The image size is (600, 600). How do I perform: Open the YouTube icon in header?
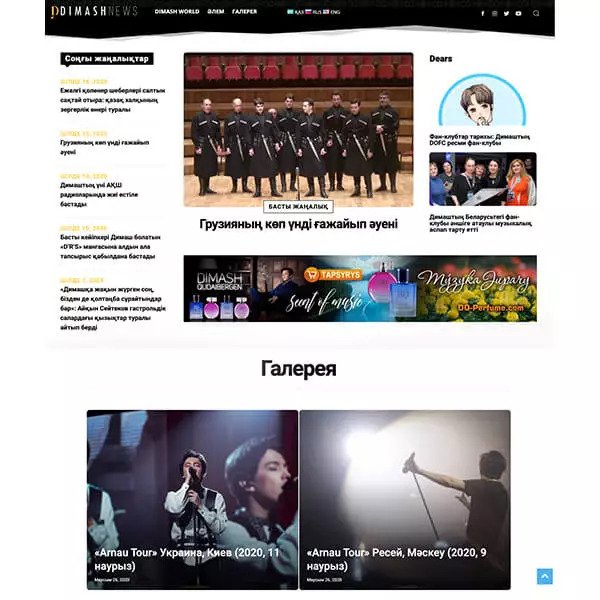518,13
